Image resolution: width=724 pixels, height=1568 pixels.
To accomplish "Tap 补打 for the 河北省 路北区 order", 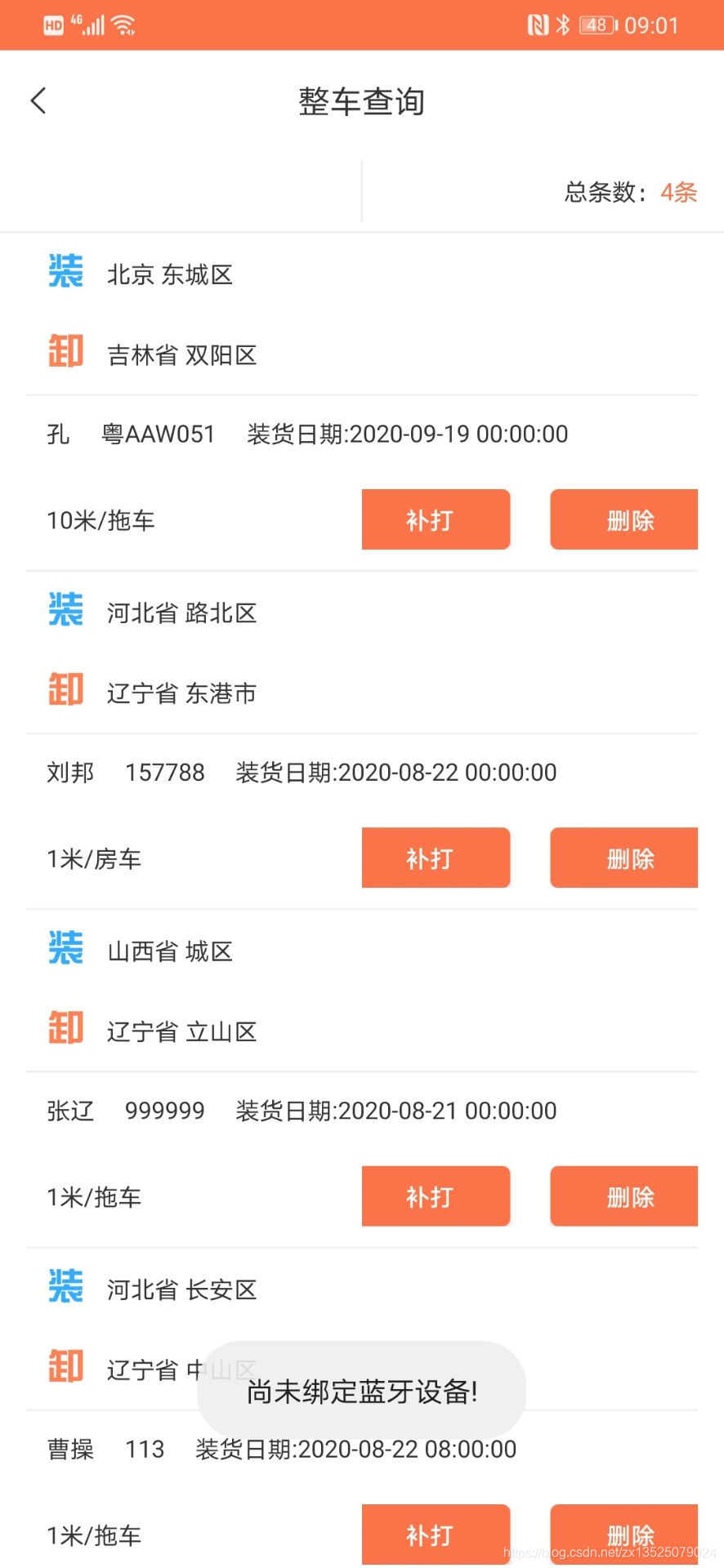I will tap(436, 857).
